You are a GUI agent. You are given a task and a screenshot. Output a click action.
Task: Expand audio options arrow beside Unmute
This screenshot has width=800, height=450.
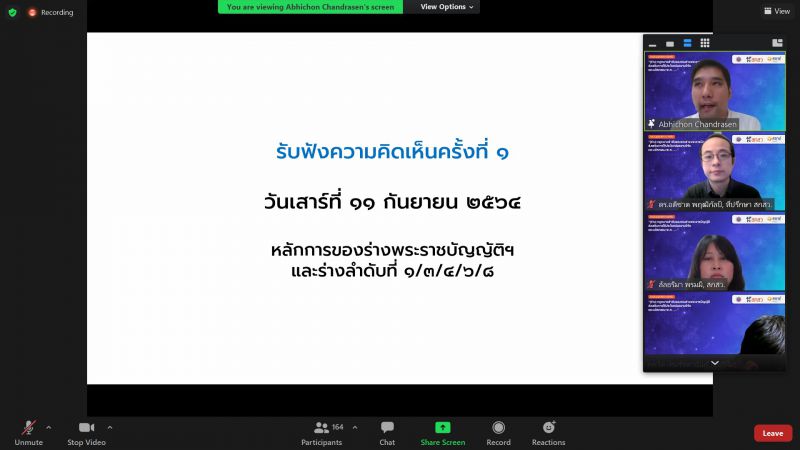48,427
